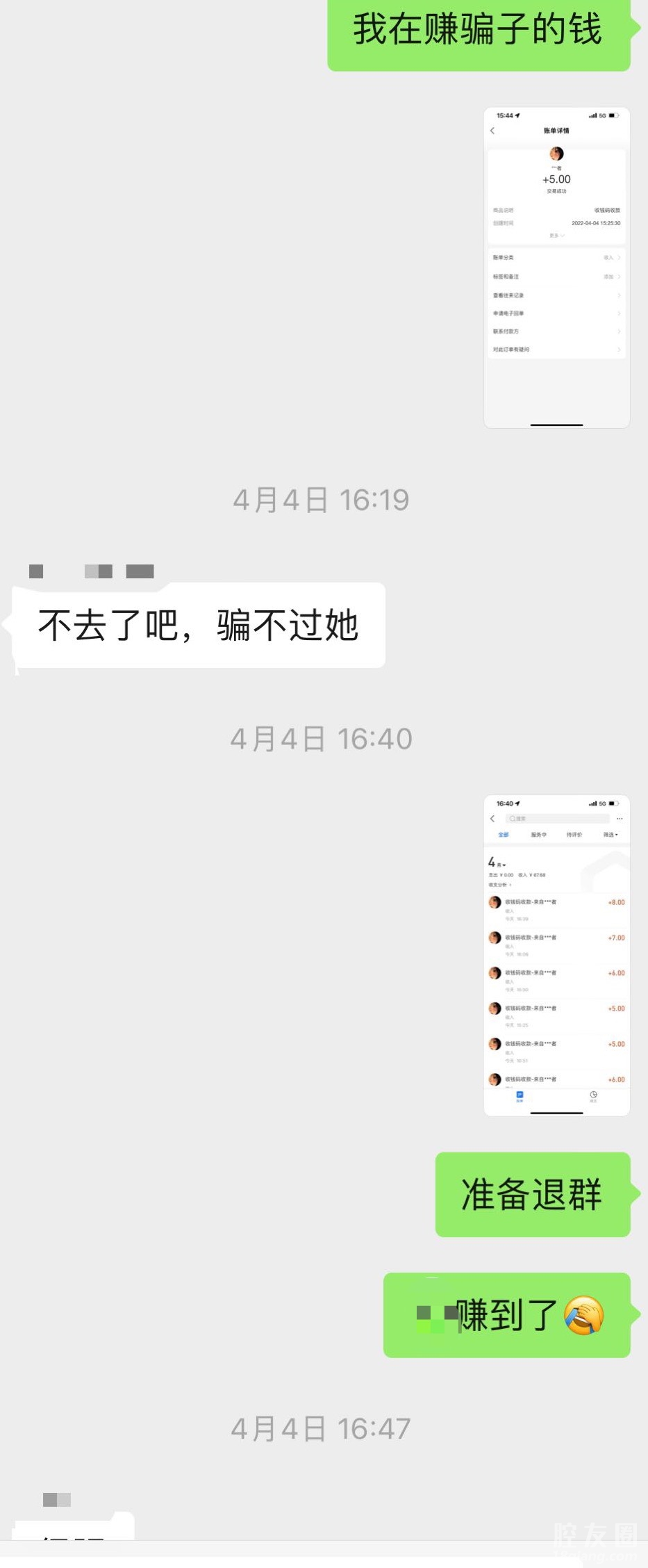
Task: Open the +5.00 bill detail image
Action: [556, 268]
